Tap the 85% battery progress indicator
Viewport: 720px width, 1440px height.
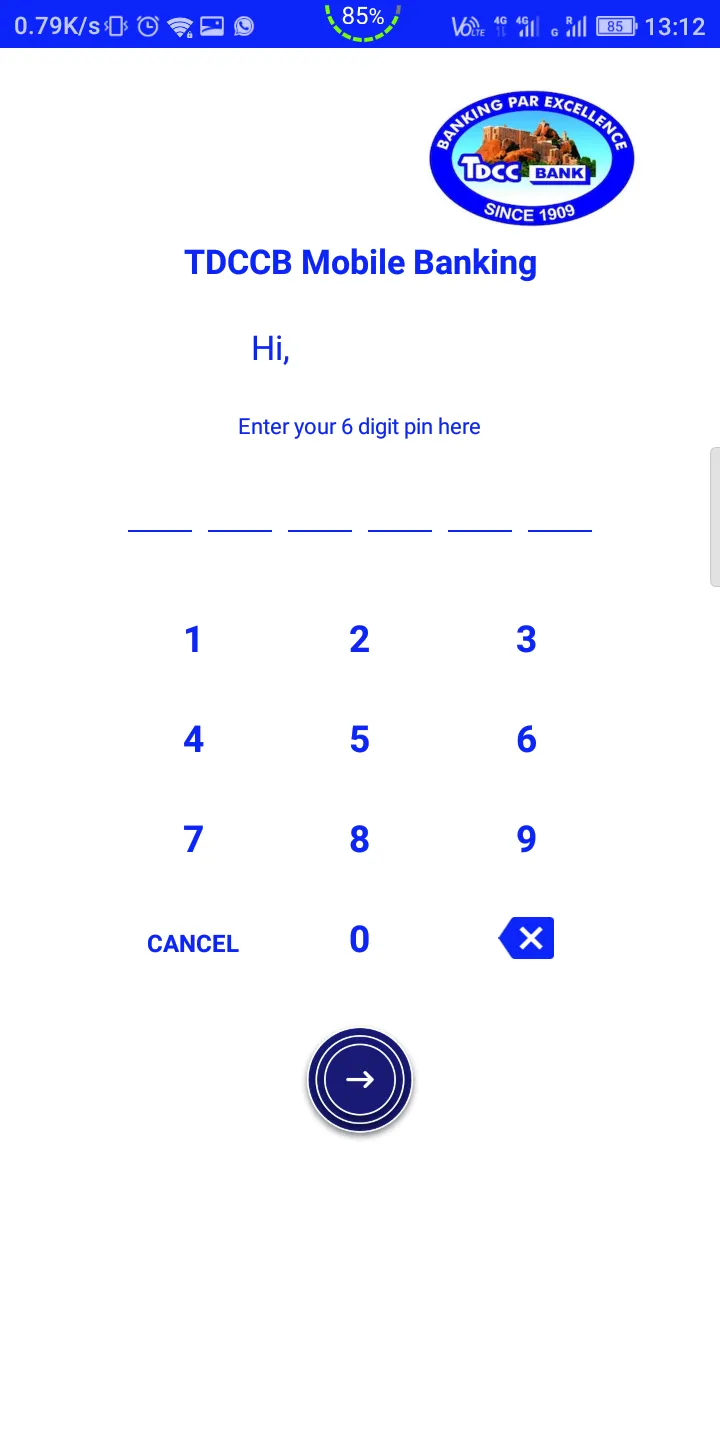coord(361,20)
